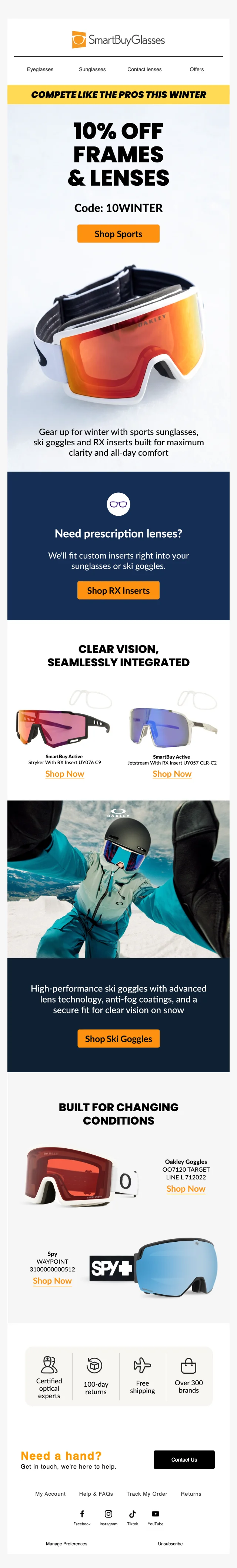Select the Shop RX Inserts button
237x1568 pixels.
(118, 590)
